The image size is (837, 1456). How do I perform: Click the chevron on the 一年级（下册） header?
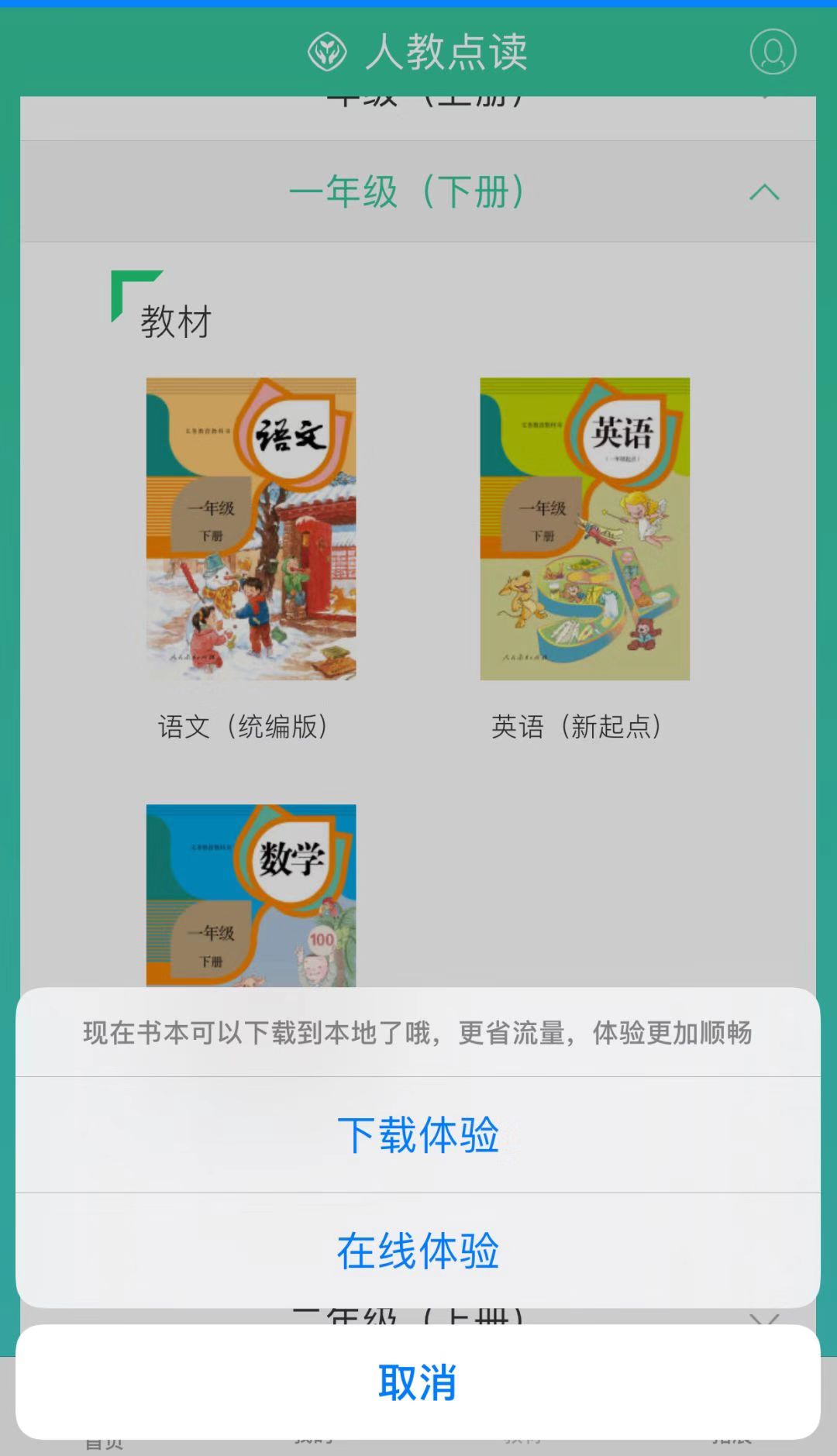pos(766,192)
